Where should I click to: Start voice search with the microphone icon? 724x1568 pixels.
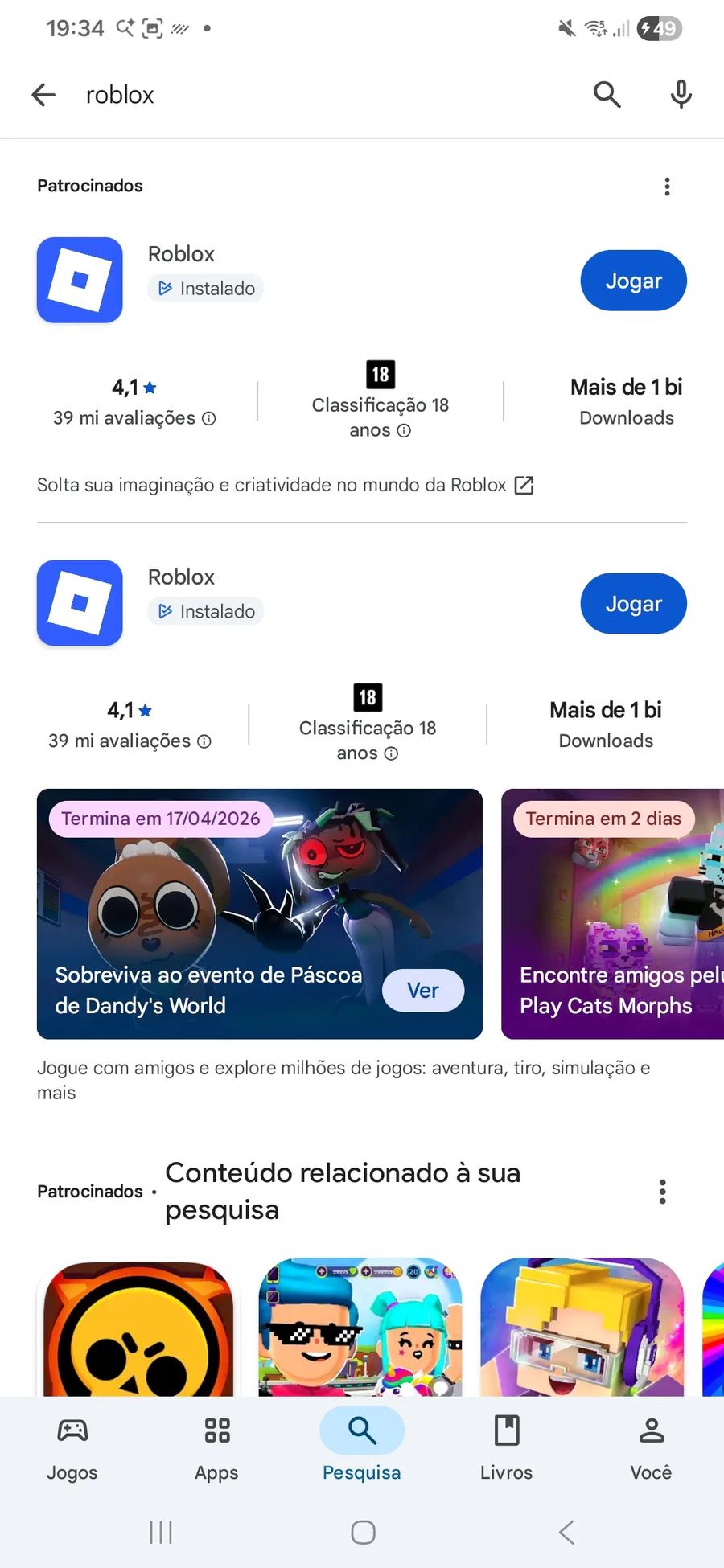tap(681, 95)
